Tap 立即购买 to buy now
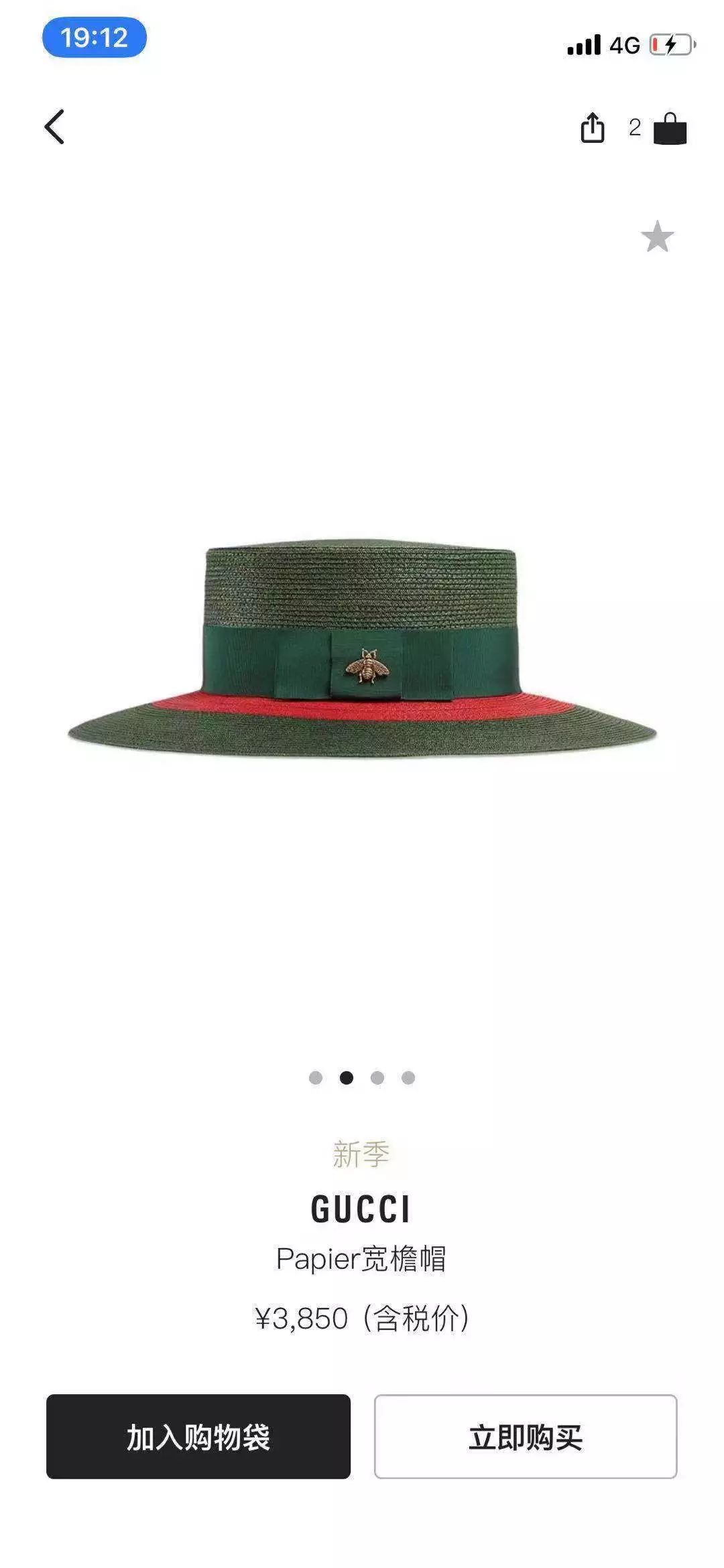 coord(525,1437)
